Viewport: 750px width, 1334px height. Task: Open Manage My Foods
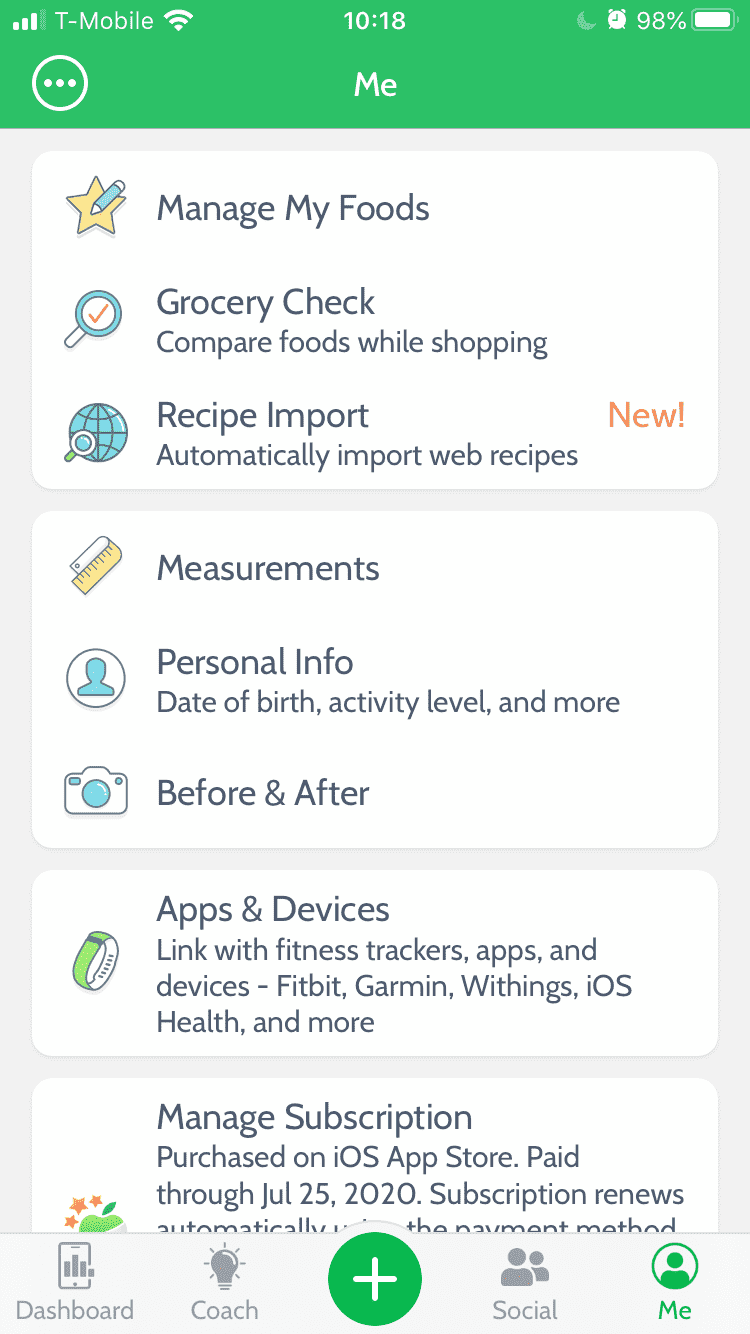click(292, 209)
